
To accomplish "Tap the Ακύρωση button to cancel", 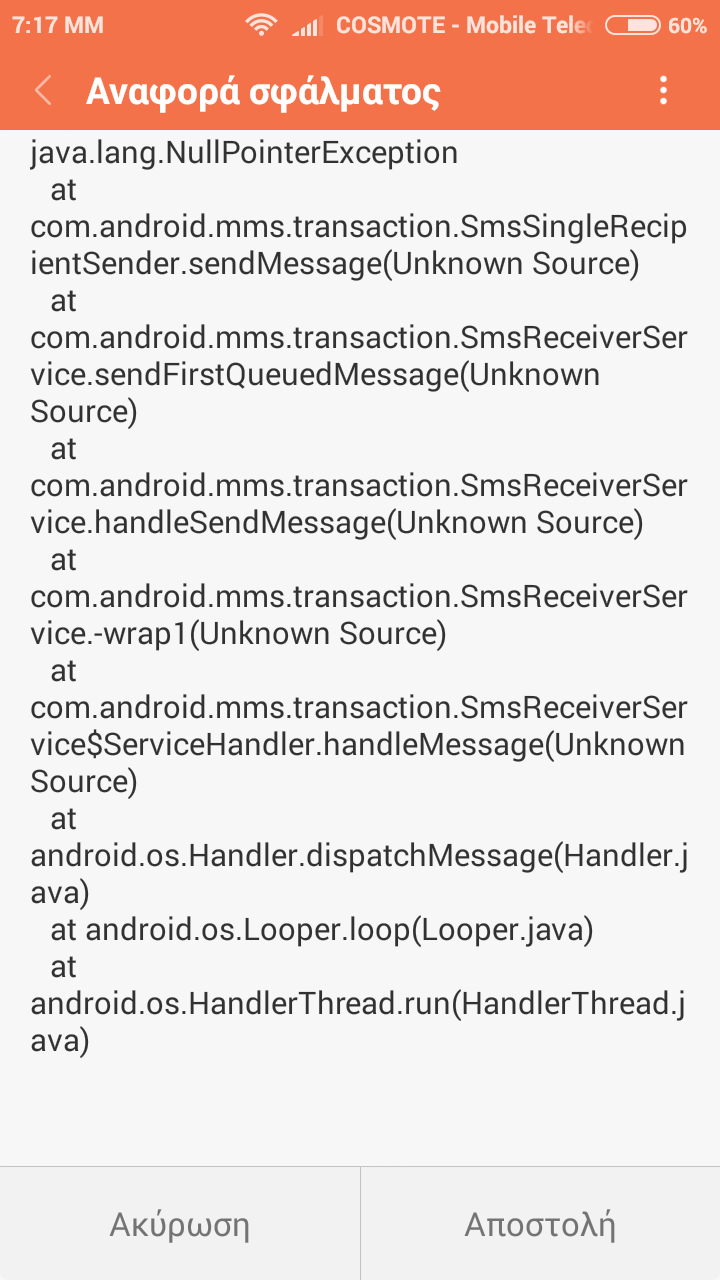I will point(180,1224).
